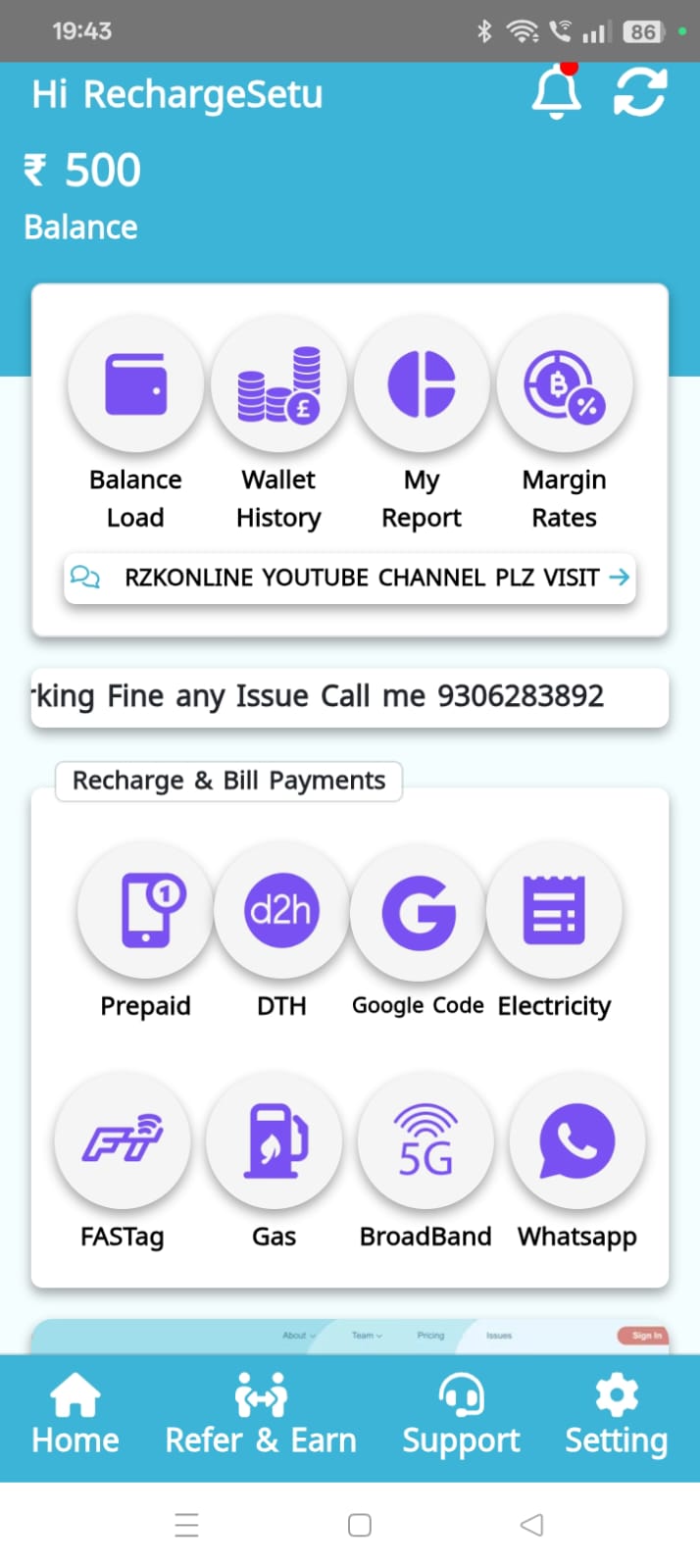Open DTH recharge
The height and width of the screenshot is (1568, 700).
pyautogui.click(x=281, y=911)
